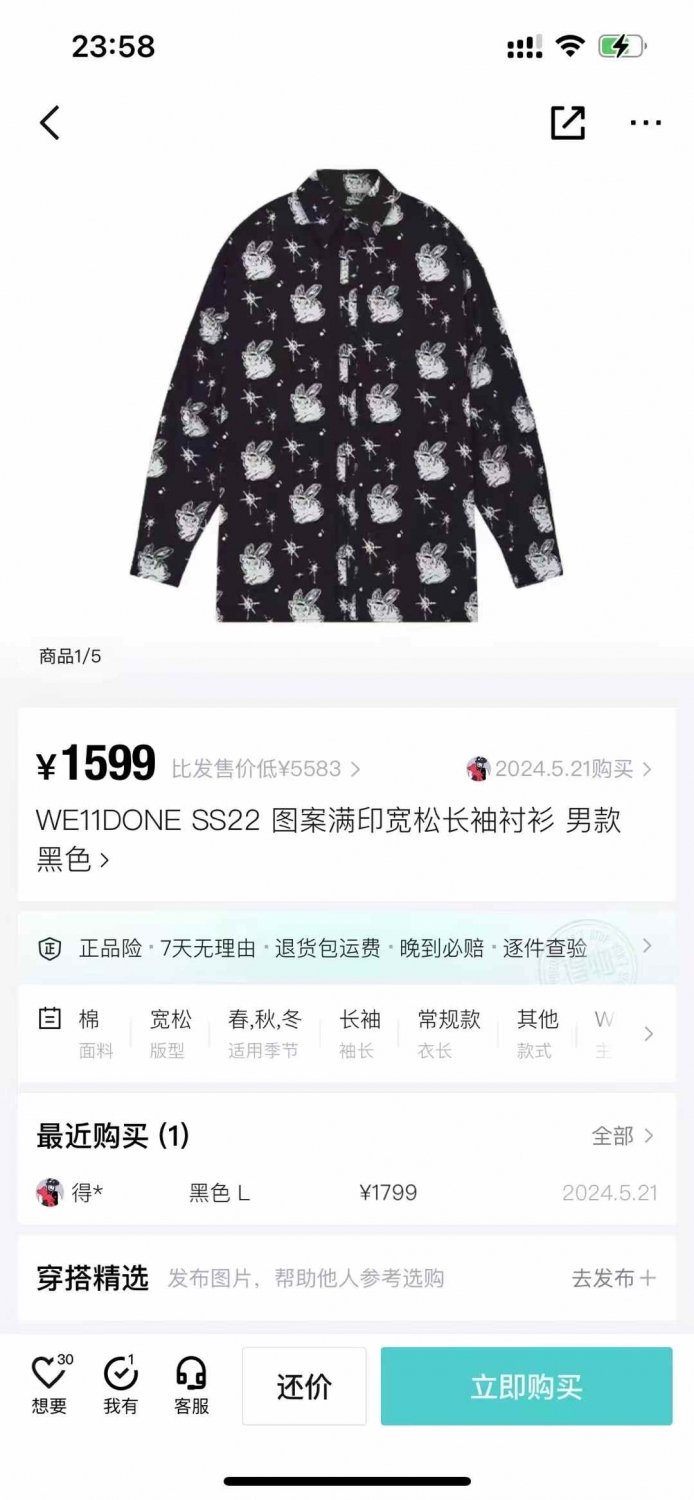Mark the item as 想要
Image resolution: width=694 pixels, height=1500 pixels.
pyautogui.click(x=50, y=1384)
